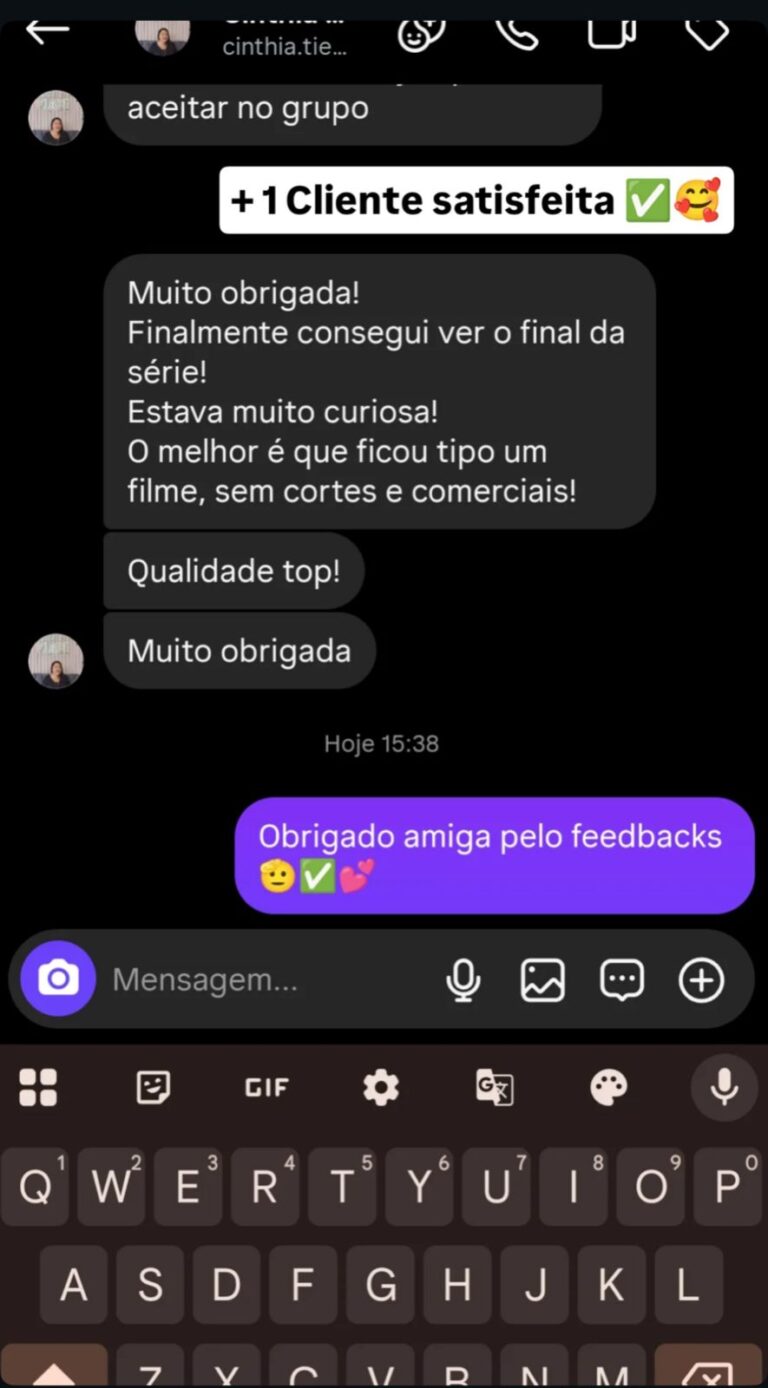Image resolution: width=768 pixels, height=1388 pixels.
Task: Tap the username cinthia.tie in the header
Action: point(283,45)
